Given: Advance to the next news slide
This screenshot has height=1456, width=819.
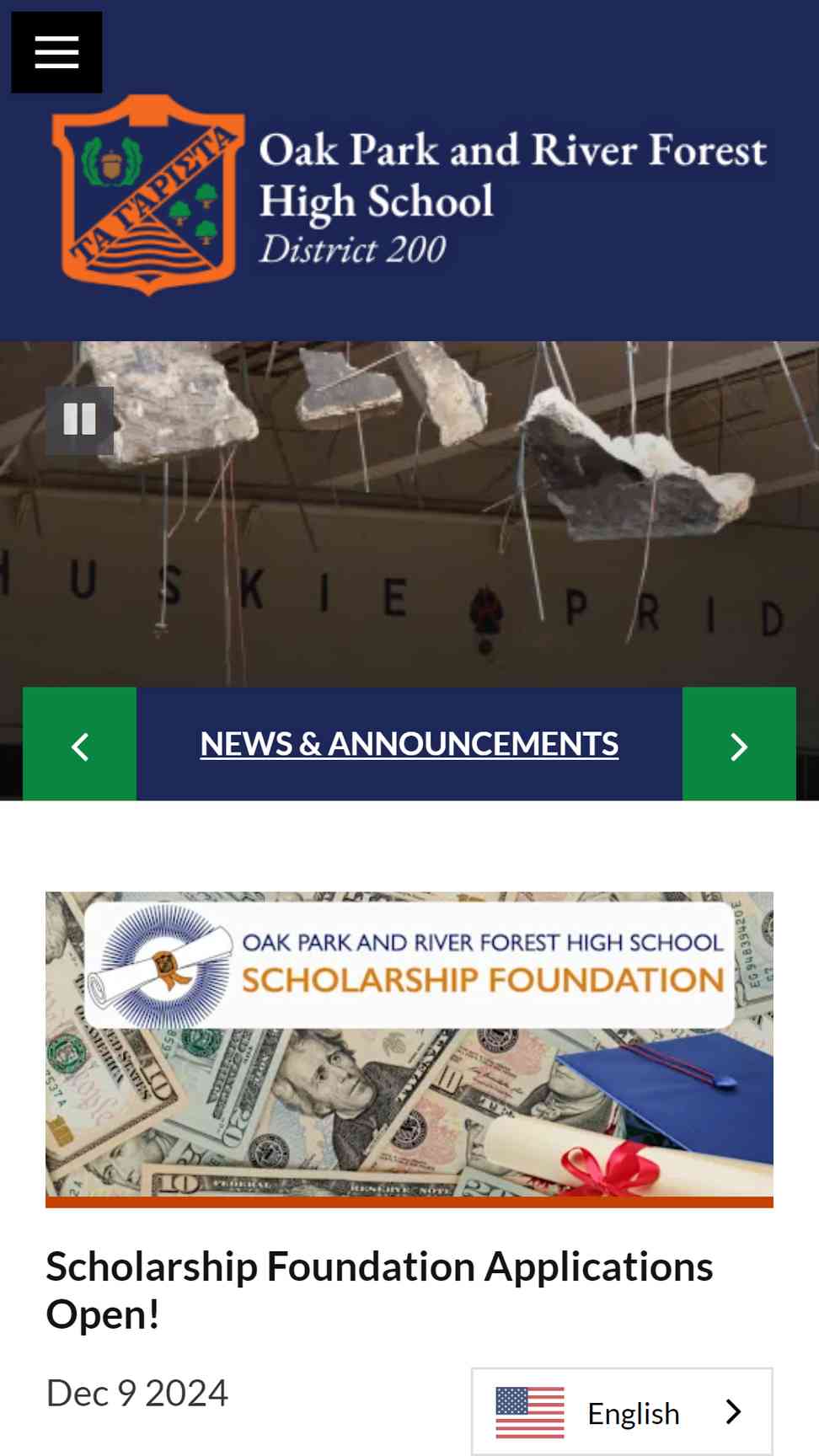Looking at the screenshot, I should [x=739, y=744].
